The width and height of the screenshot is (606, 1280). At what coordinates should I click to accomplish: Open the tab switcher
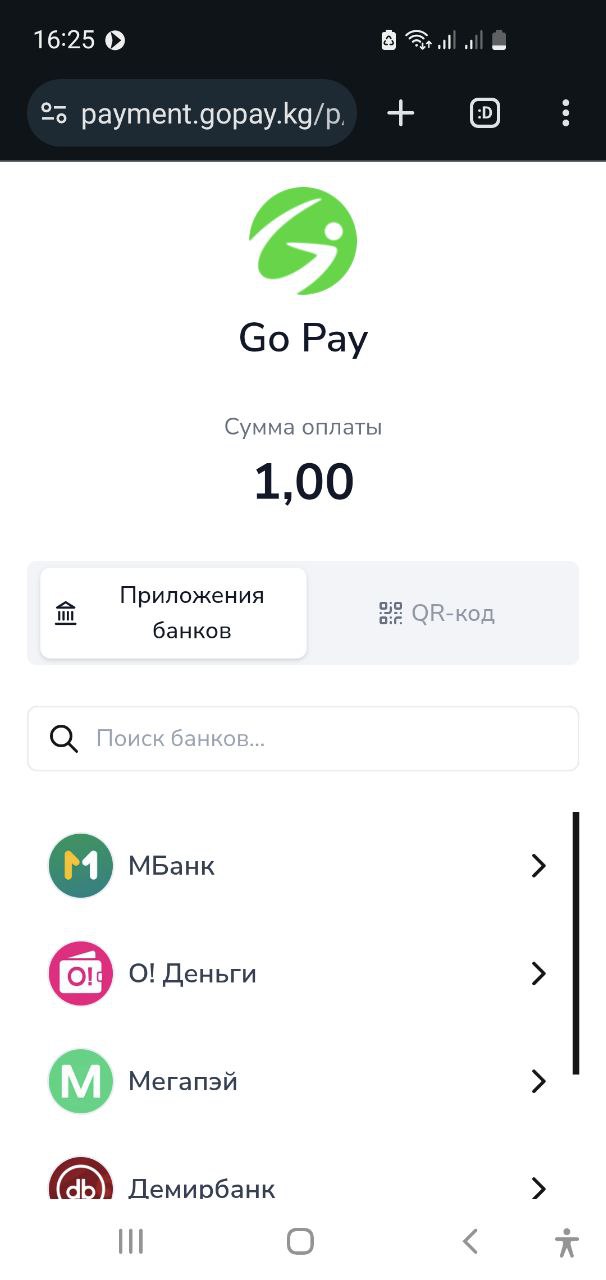coord(484,114)
